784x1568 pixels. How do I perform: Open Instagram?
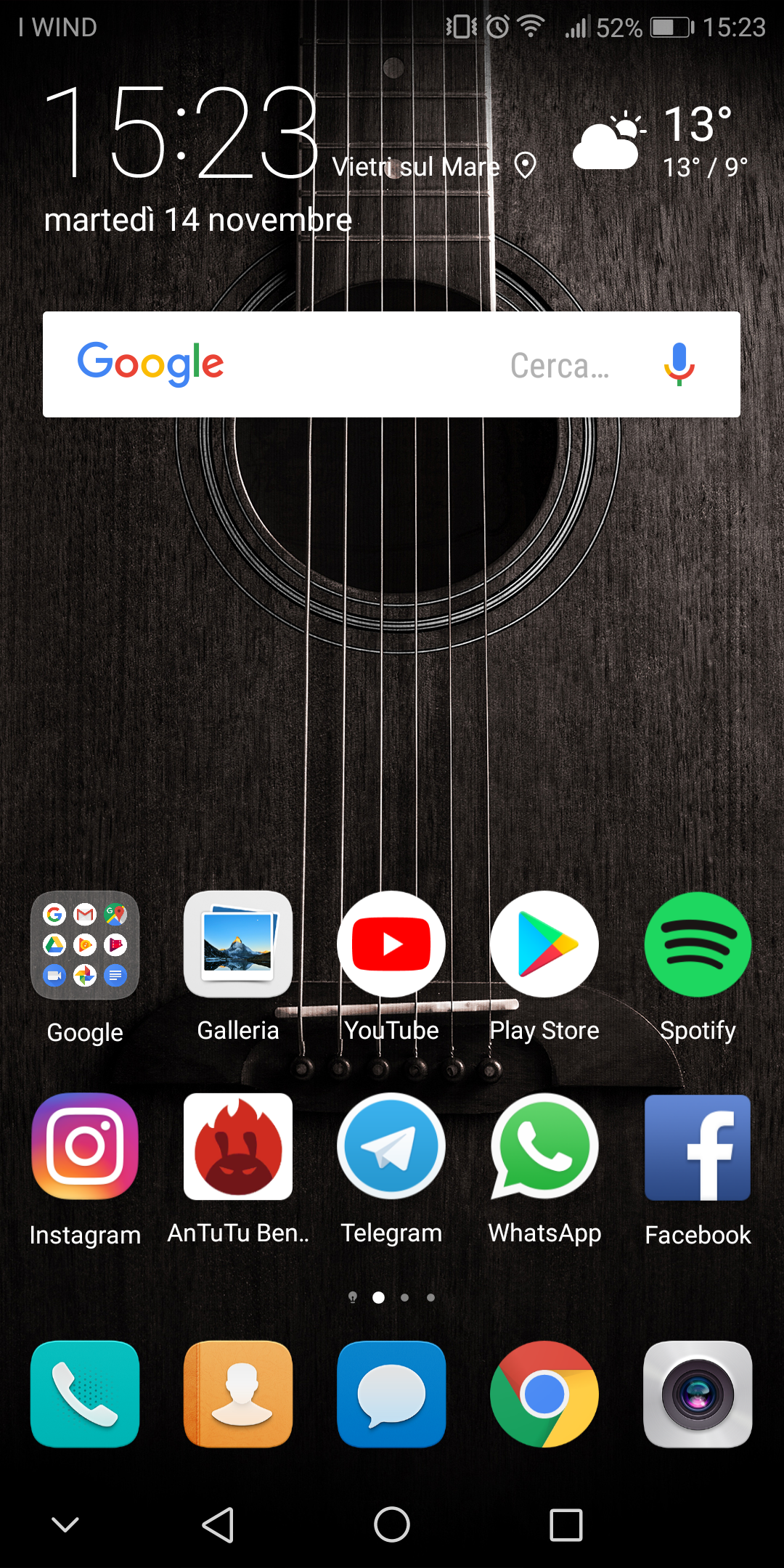pyautogui.click(x=85, y=1147)
